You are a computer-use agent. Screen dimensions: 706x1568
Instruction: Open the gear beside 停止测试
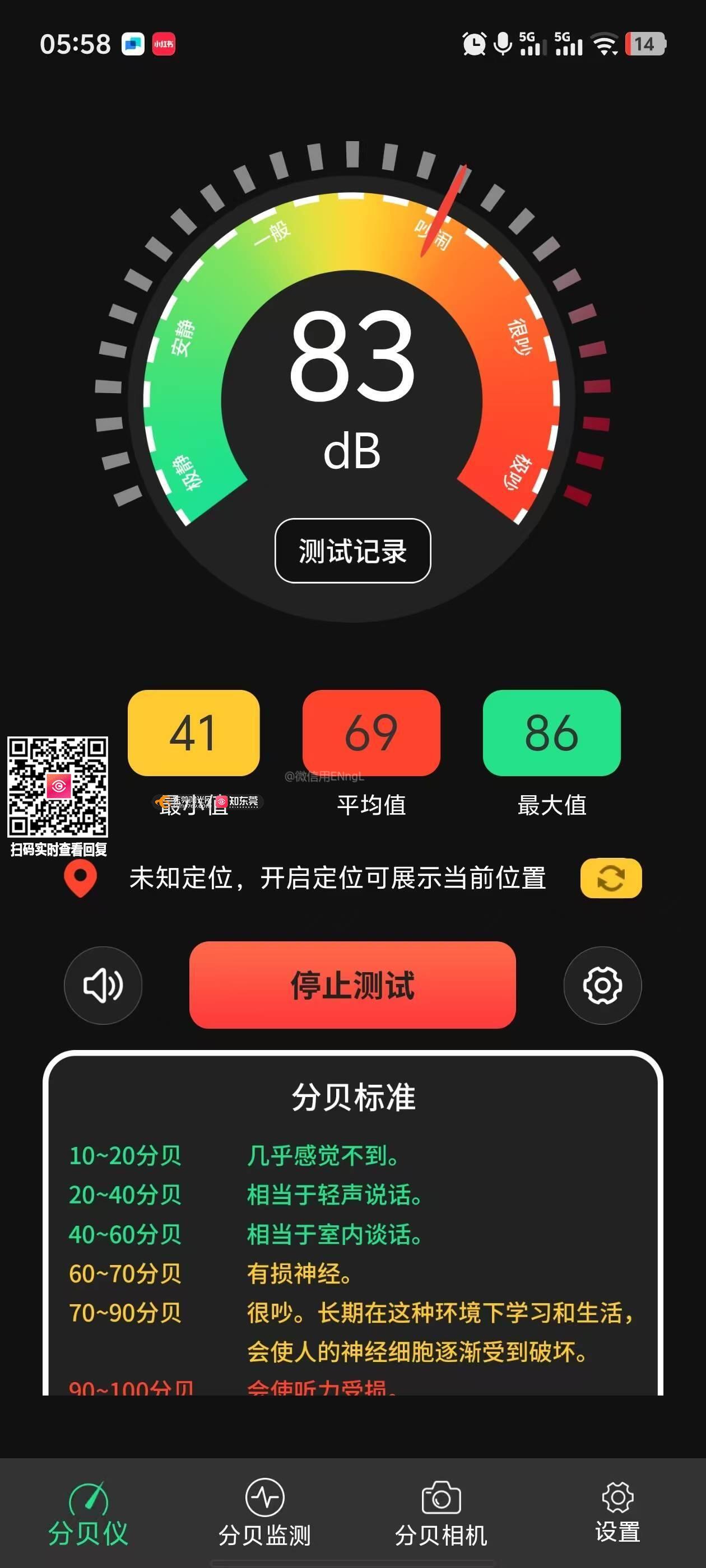[602, 985]
